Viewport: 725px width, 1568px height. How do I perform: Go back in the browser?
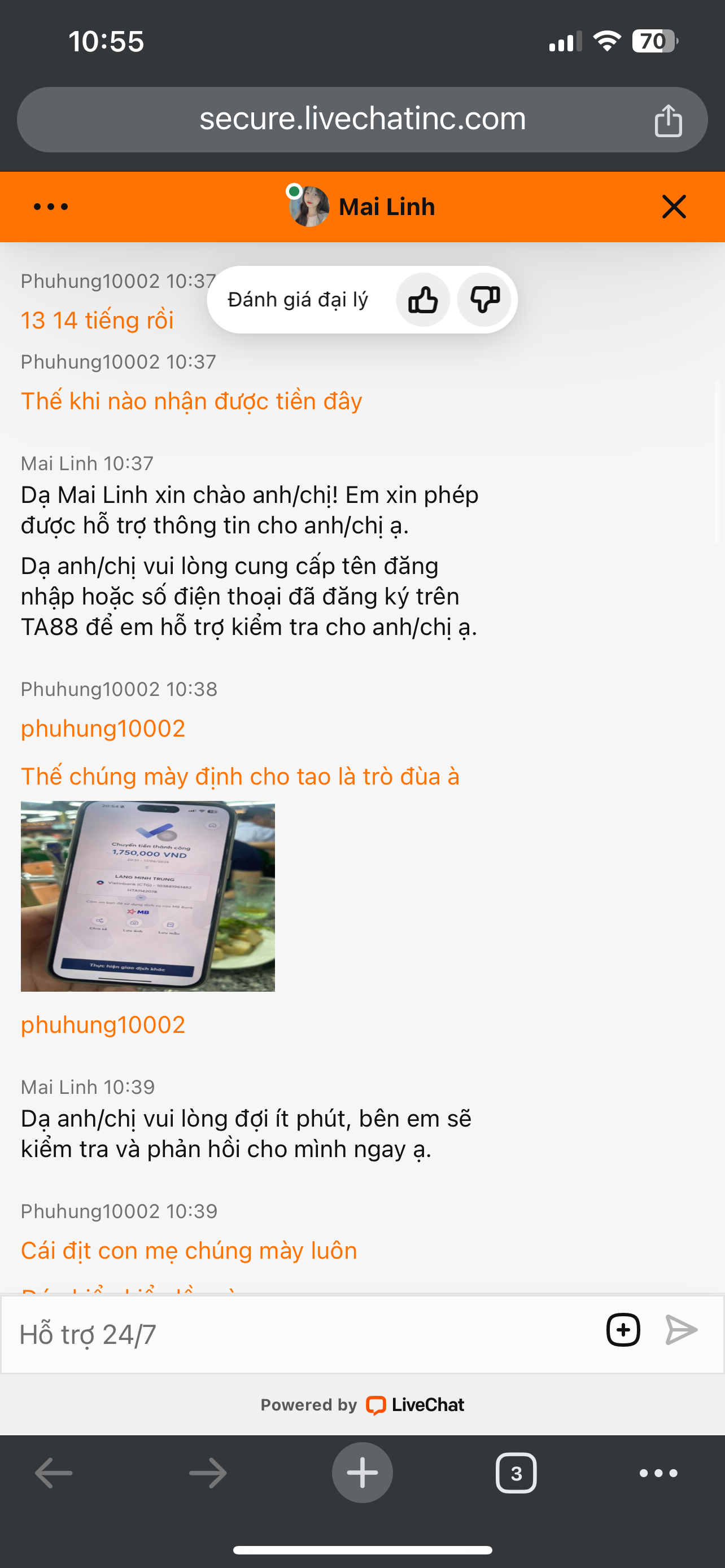coord(54,1473)
